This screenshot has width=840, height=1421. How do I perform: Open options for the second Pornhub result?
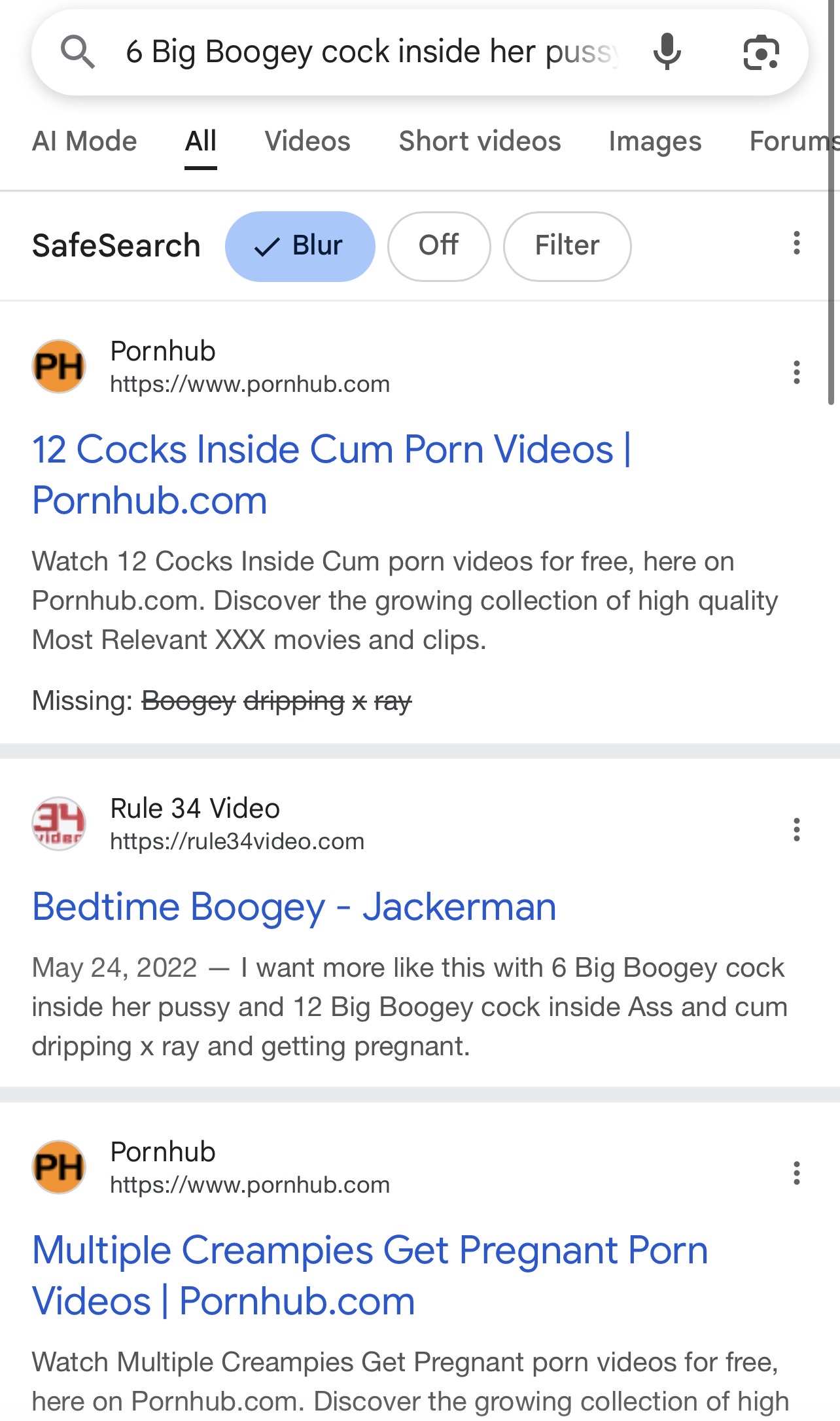click(796, 1173)
